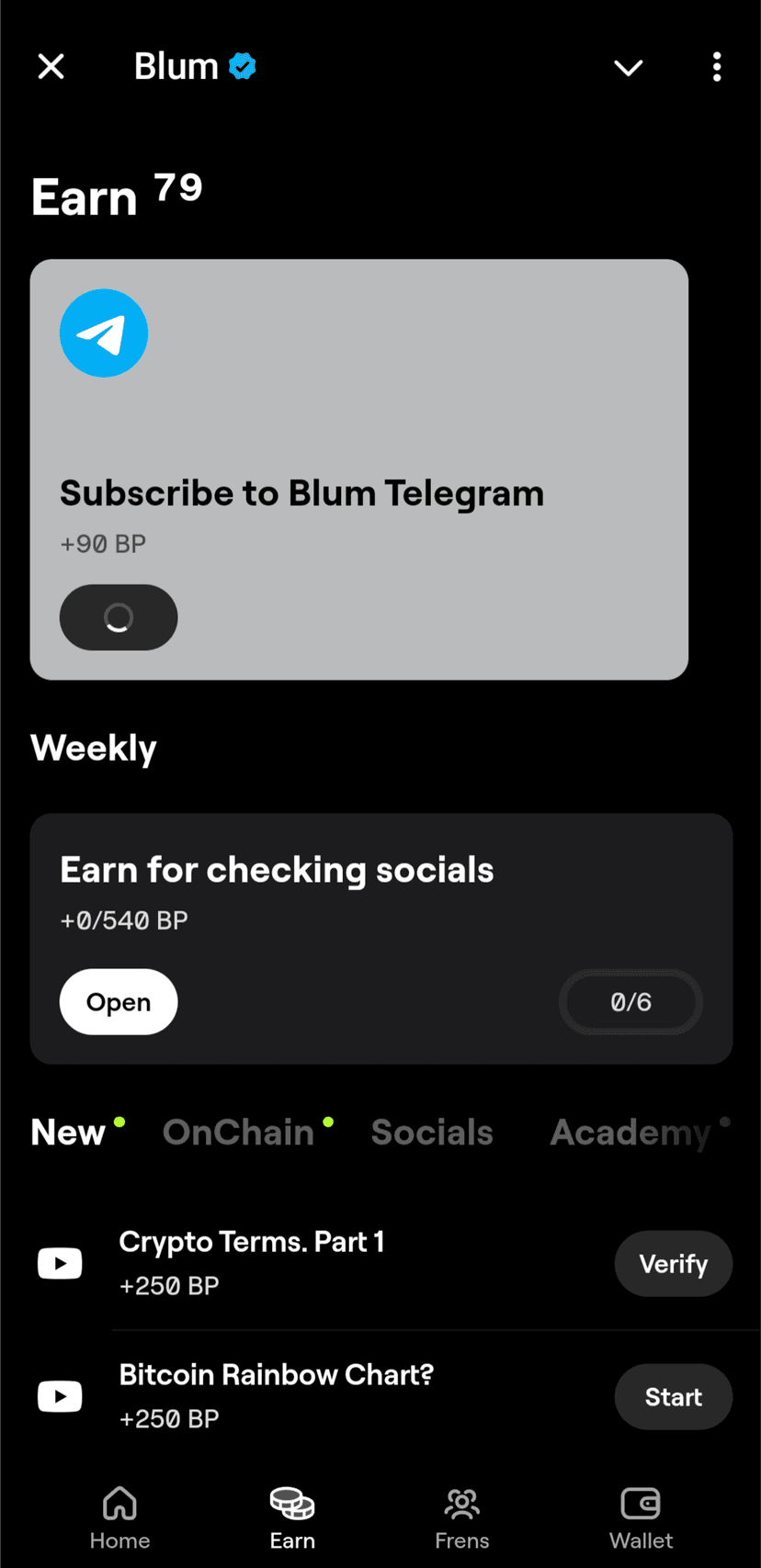Viewport: 761px width, 1568px height.
Task: Start the Bitcoin Rainbow Chart? task
Action: pyautogui.click(x=673, y=1397)
